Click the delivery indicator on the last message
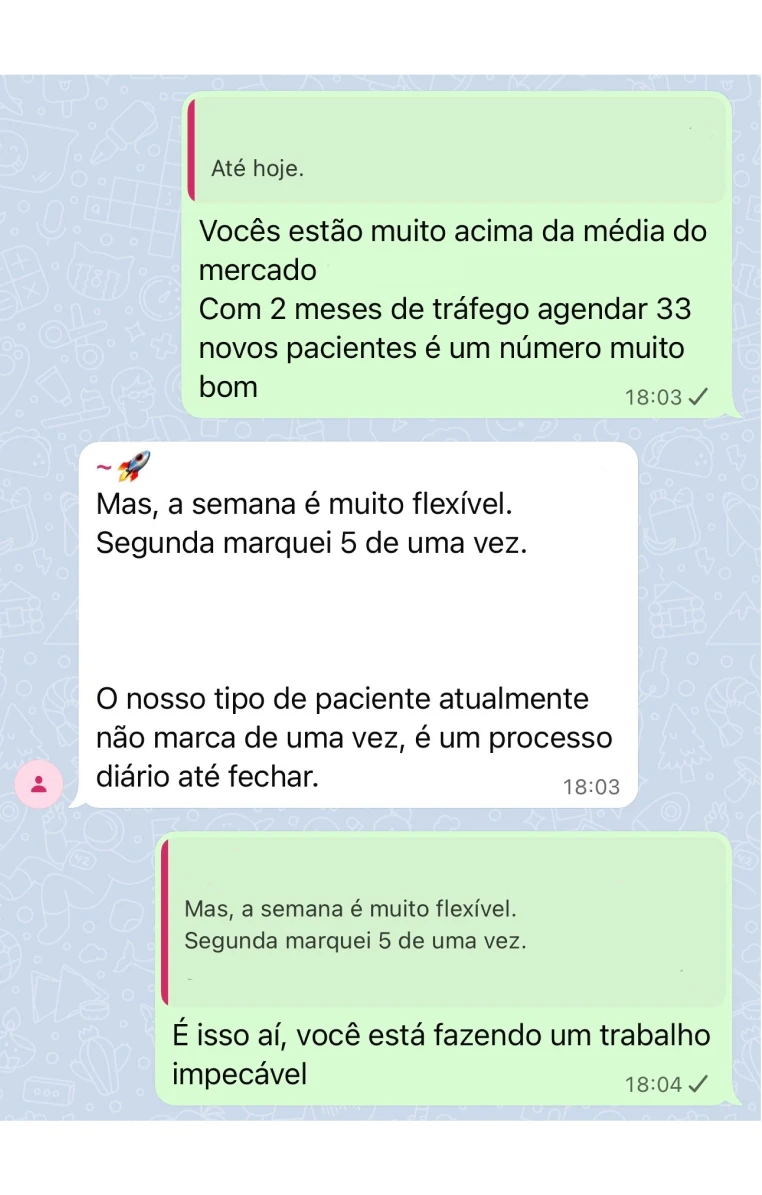This screenshot has height=1195, width=762. tap(699, 1083)
